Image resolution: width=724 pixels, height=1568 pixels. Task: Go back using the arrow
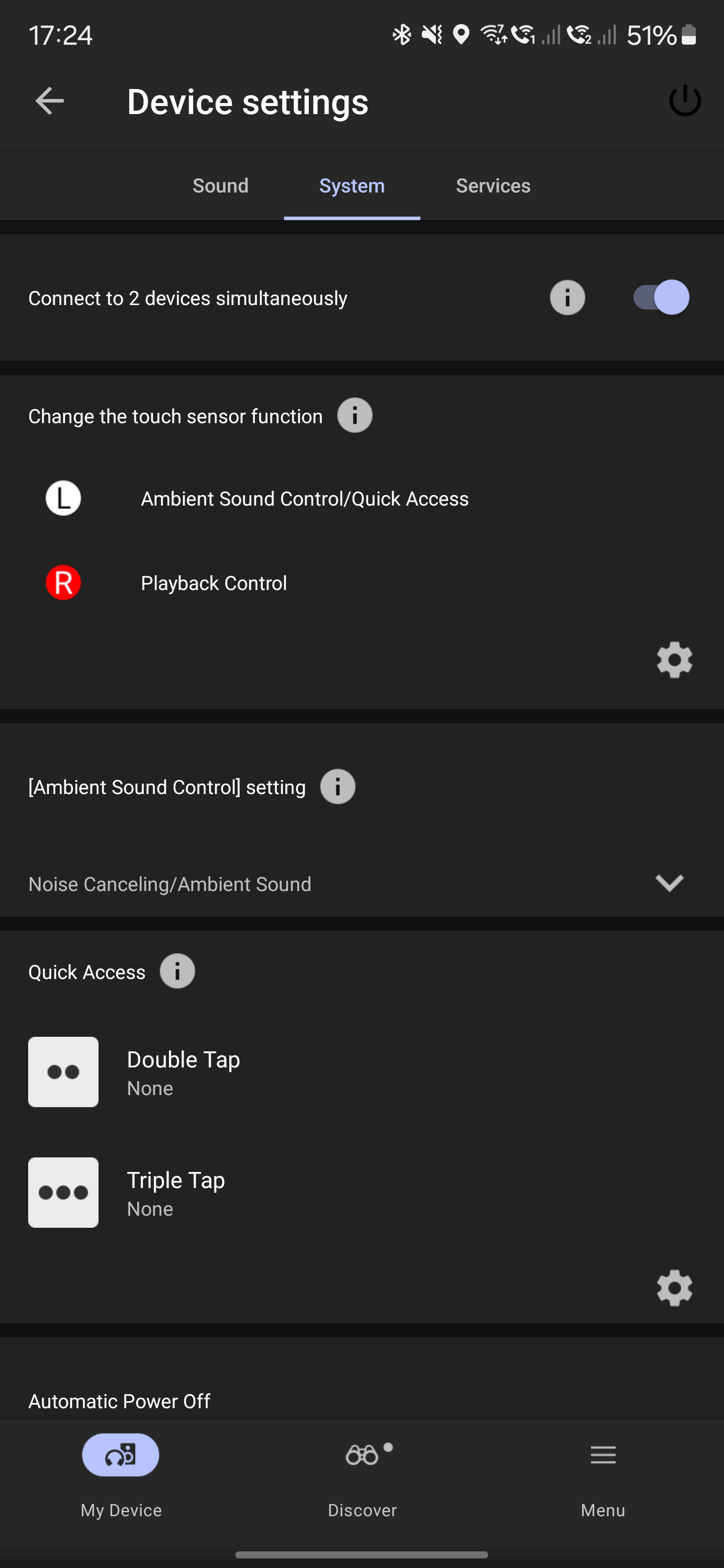pyautogui.click(x=49, y=101)
